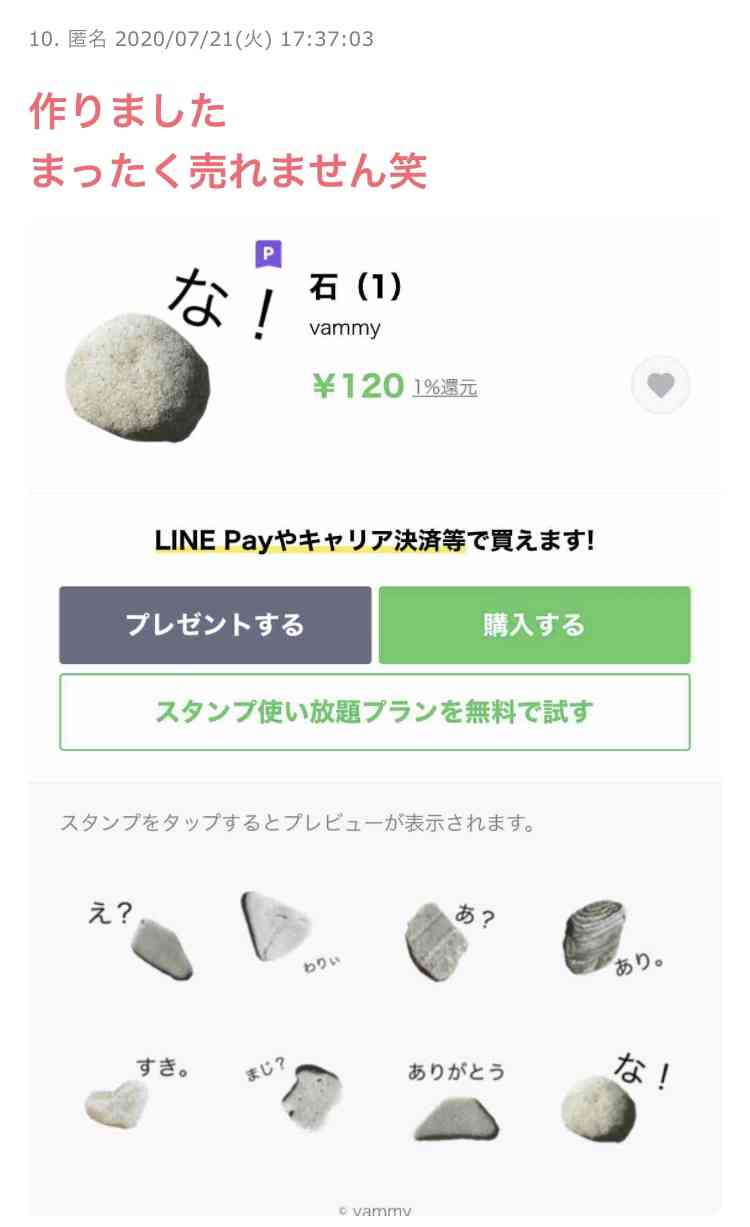
Task: Click the プレゼントする gift button
Action: 214,623
